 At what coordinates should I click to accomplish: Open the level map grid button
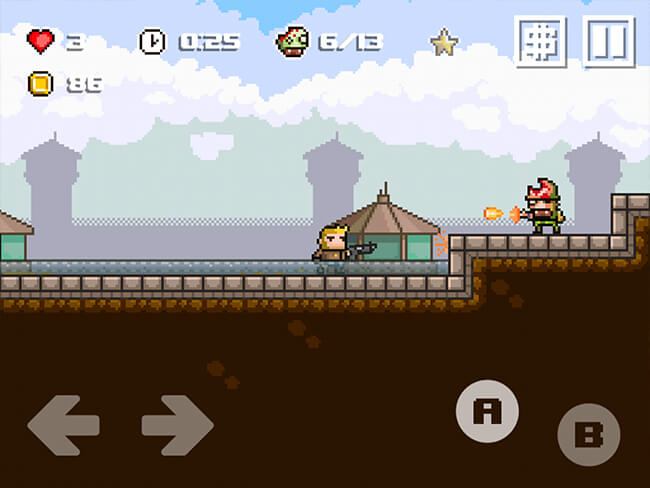[x=540, y=43]
